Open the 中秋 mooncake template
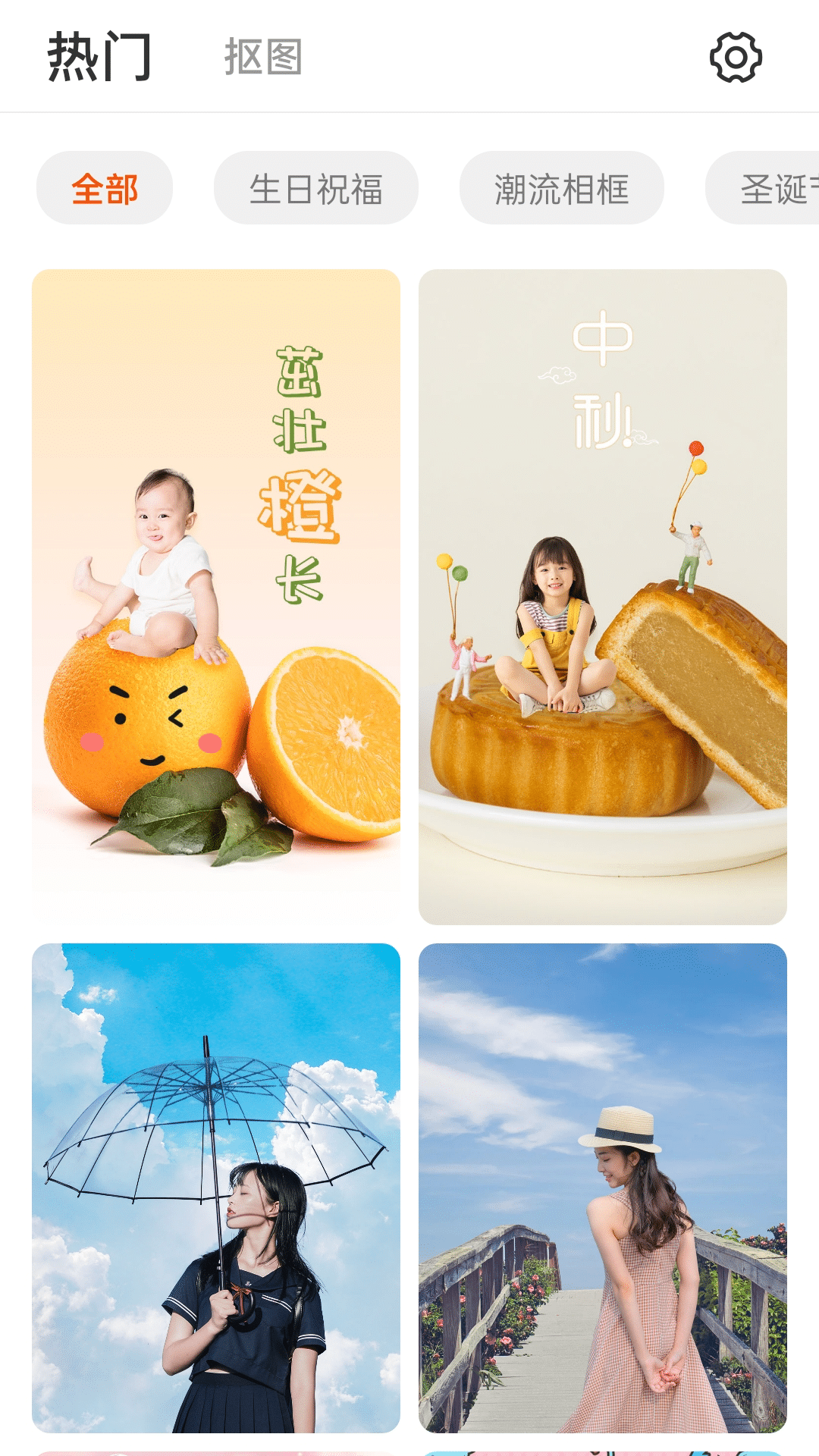819x1456 pixels. [x=602, y=596]
